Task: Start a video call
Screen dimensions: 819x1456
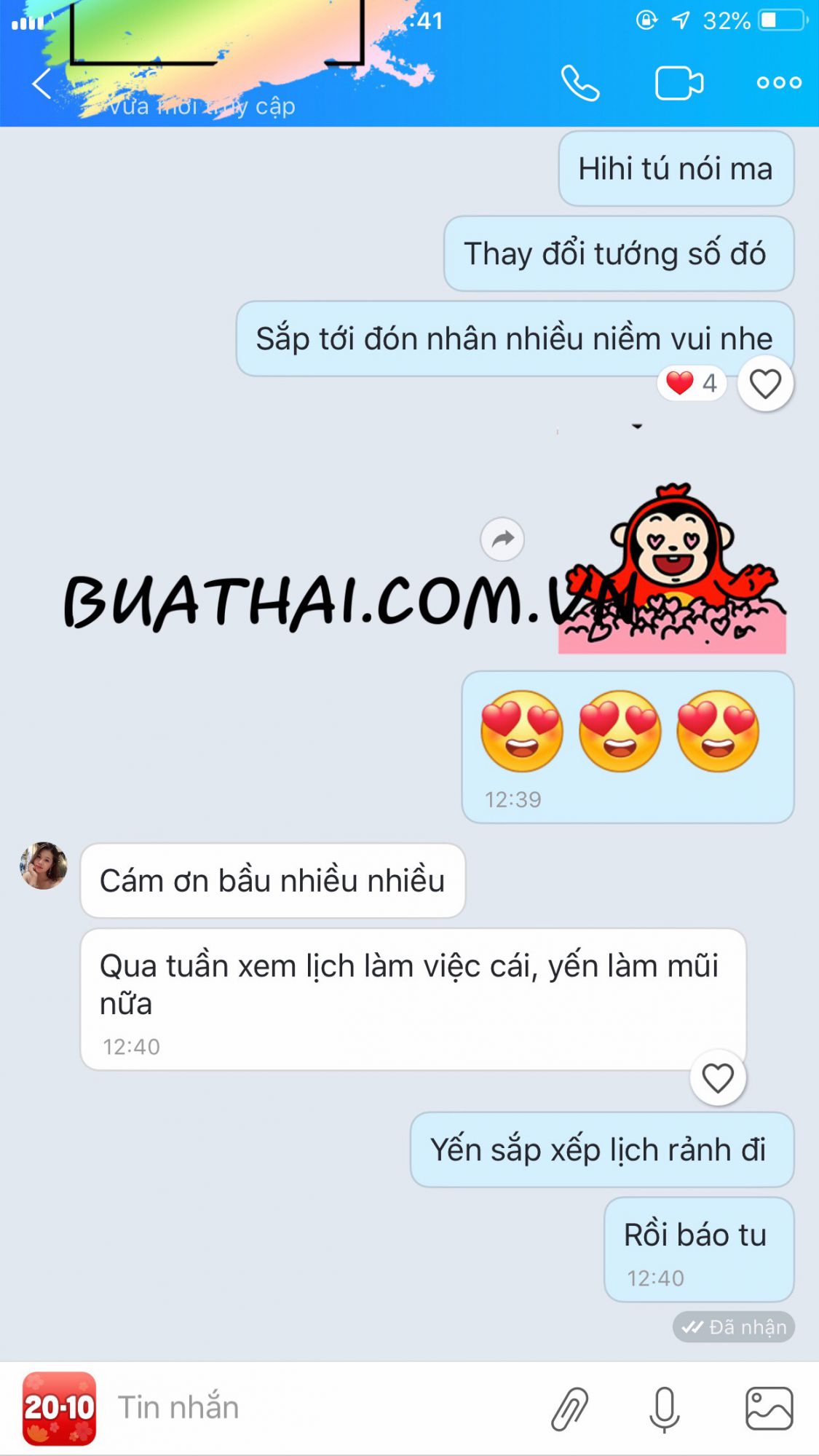Action: point(678,83)
